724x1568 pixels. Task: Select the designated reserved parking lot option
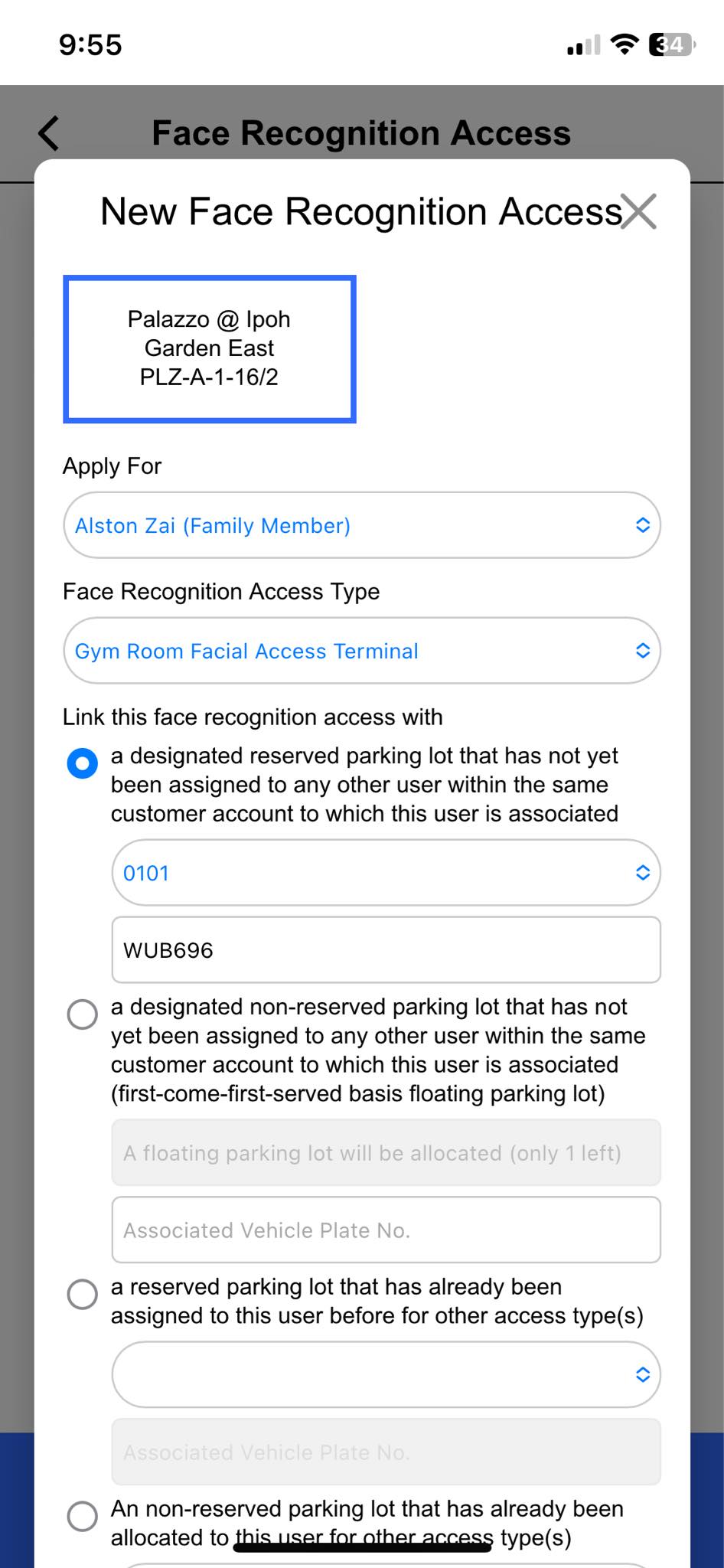coord(82,763)
